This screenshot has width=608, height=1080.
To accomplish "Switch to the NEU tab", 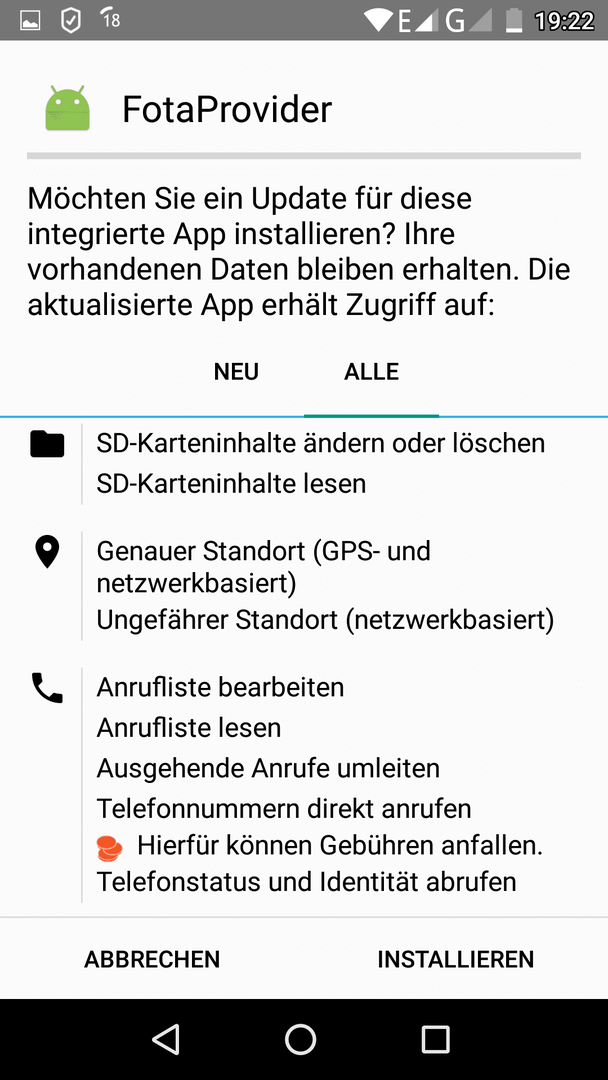I will click(236, 372).
